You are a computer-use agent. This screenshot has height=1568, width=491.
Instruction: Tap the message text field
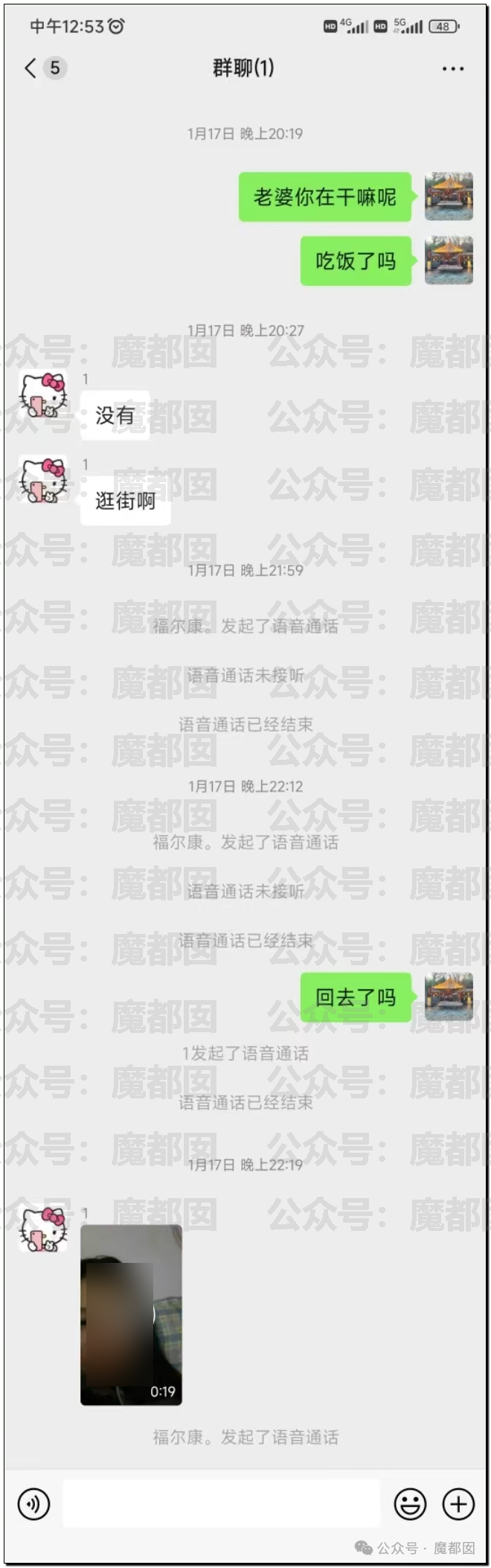click(x=221, y=1504)
